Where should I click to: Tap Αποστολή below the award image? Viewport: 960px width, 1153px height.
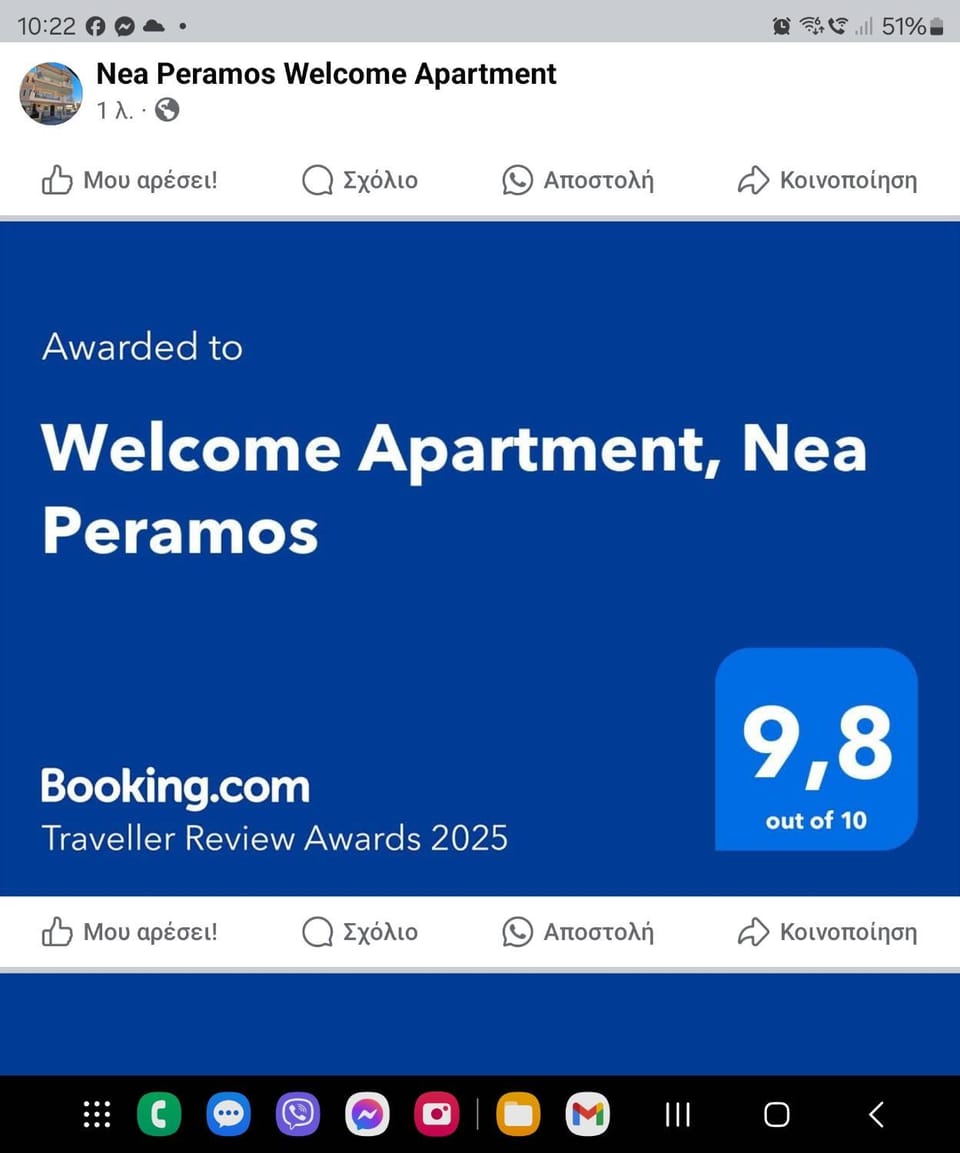tap(578, 933)
